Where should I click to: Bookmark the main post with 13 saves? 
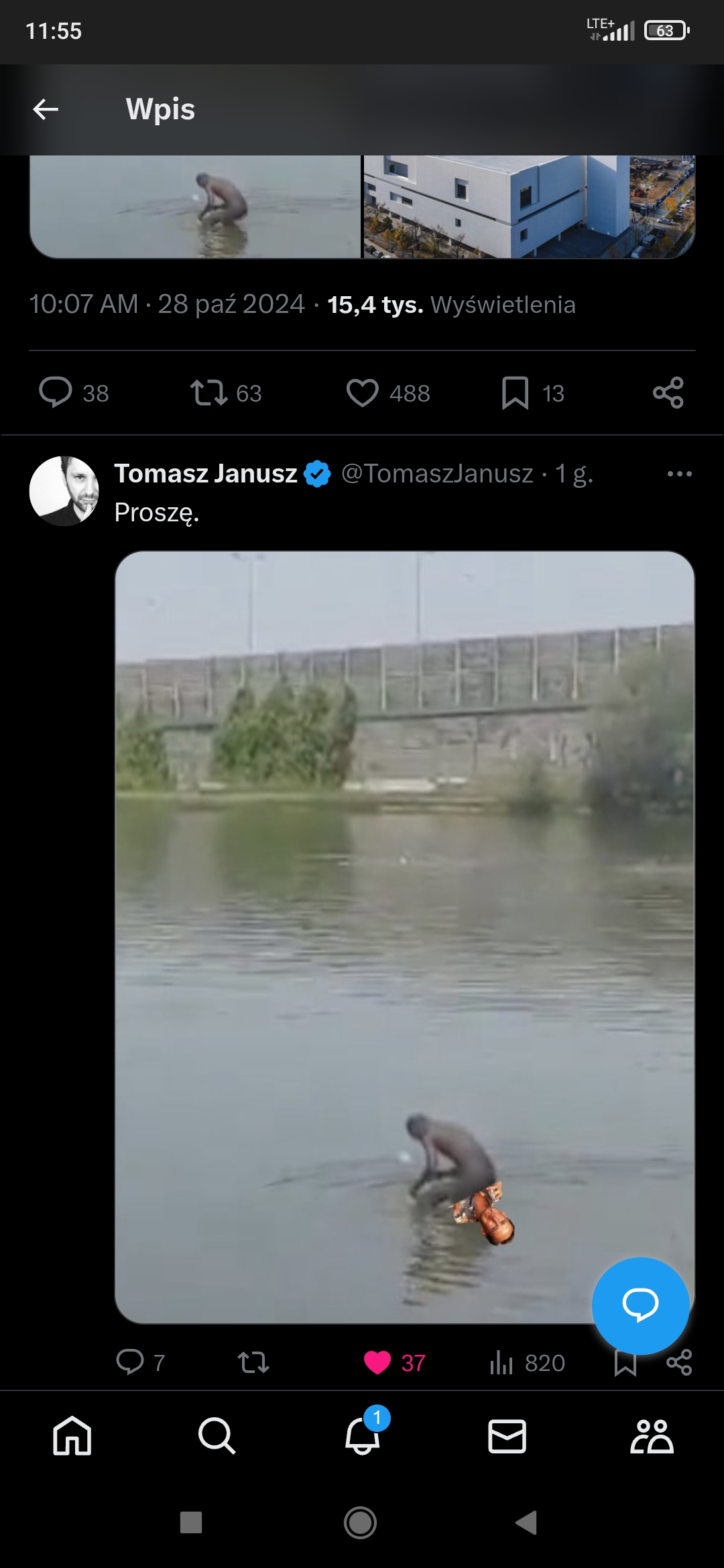(515, 393)
